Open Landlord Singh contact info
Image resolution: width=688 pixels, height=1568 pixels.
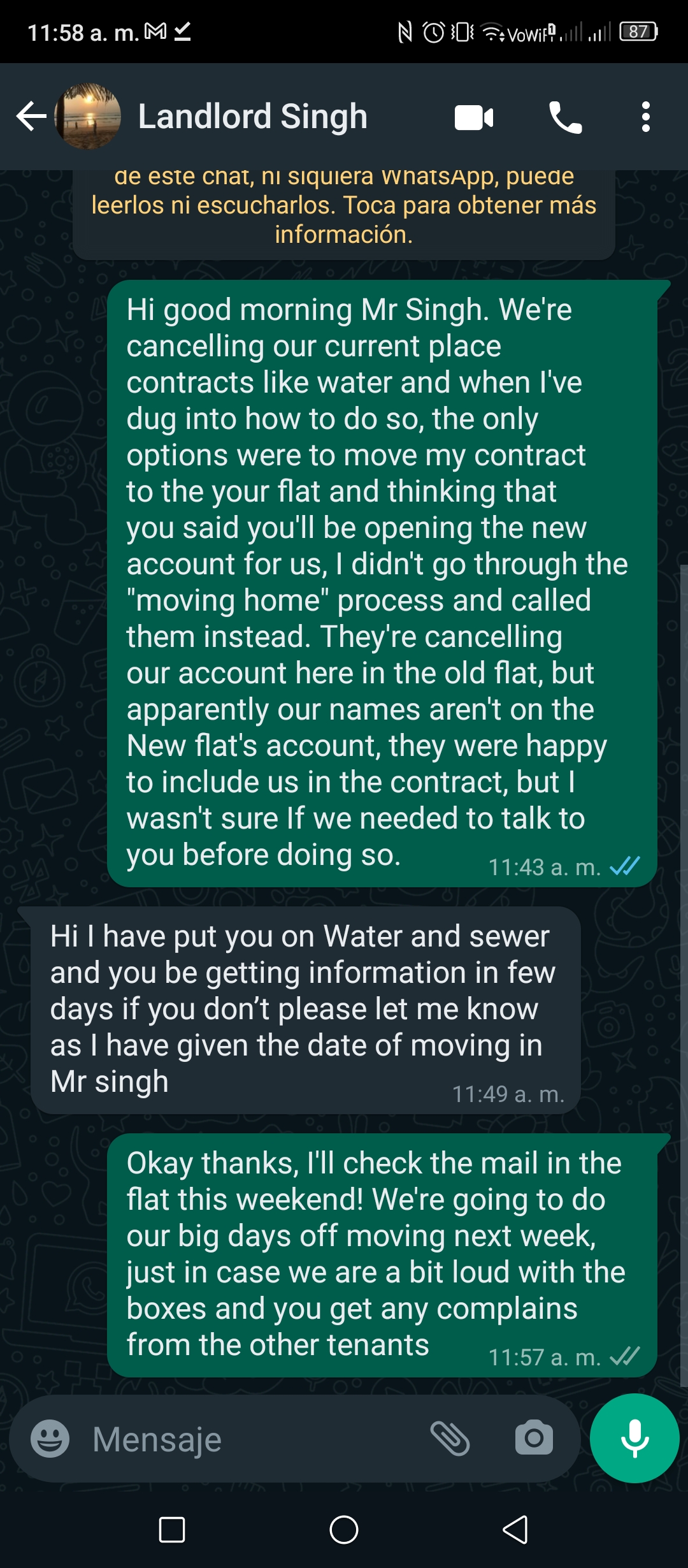(252, 117)
